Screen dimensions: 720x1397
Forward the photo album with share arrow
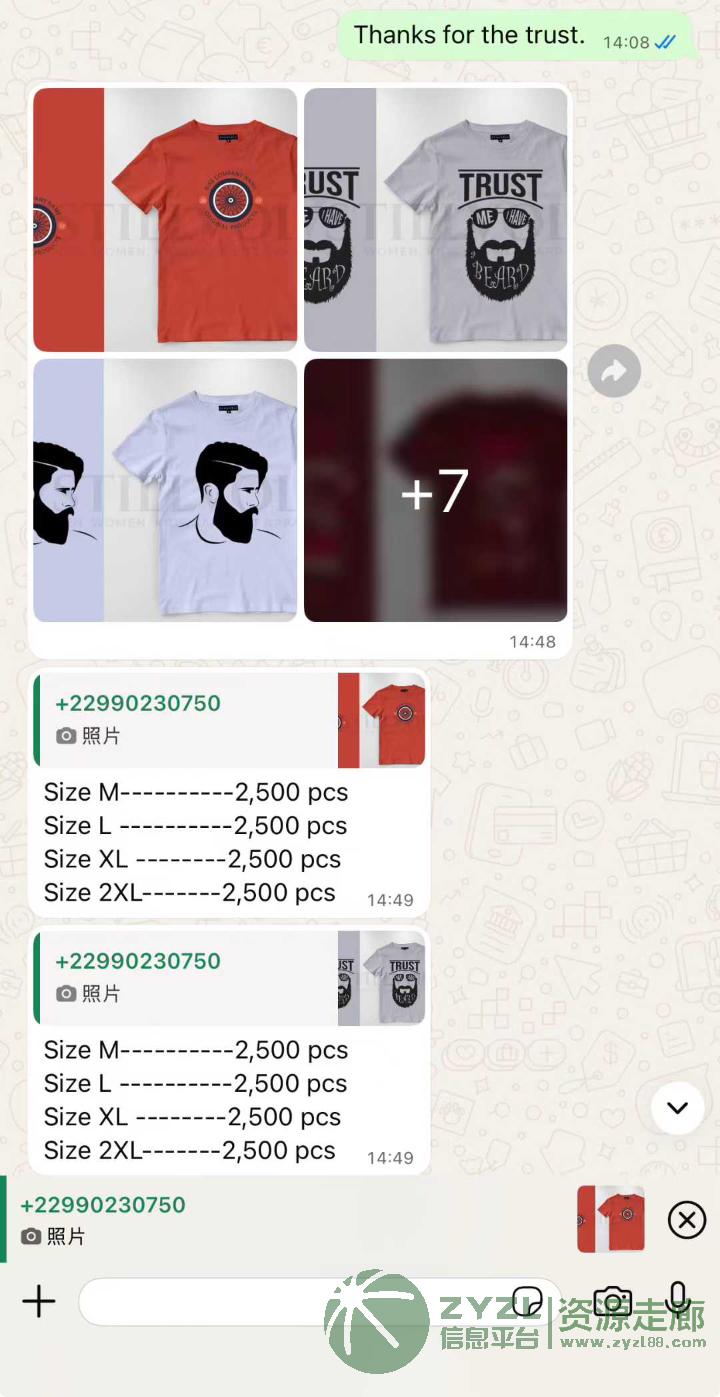pyautogui.click(x=613, y=371)
